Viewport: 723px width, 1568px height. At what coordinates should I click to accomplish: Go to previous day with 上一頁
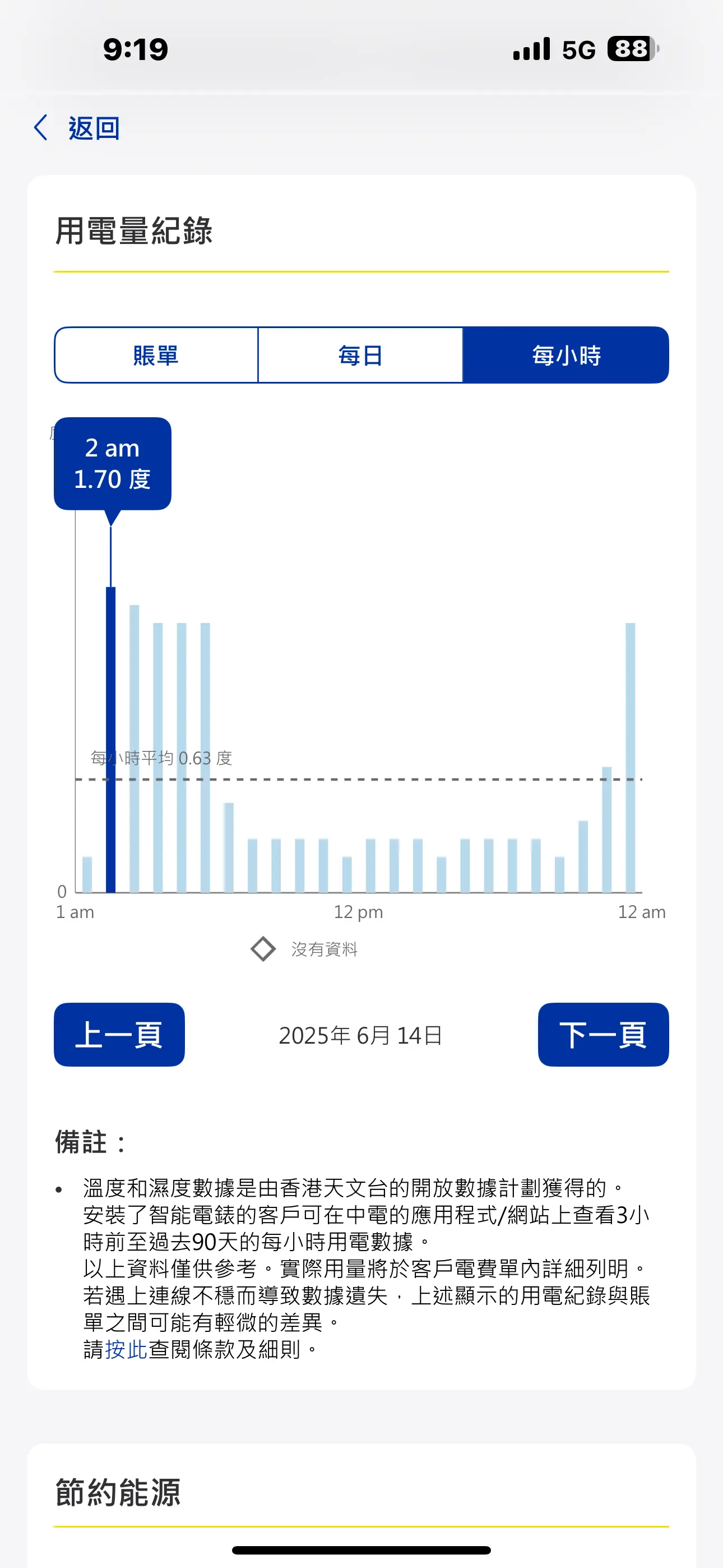pos(119,1034)
